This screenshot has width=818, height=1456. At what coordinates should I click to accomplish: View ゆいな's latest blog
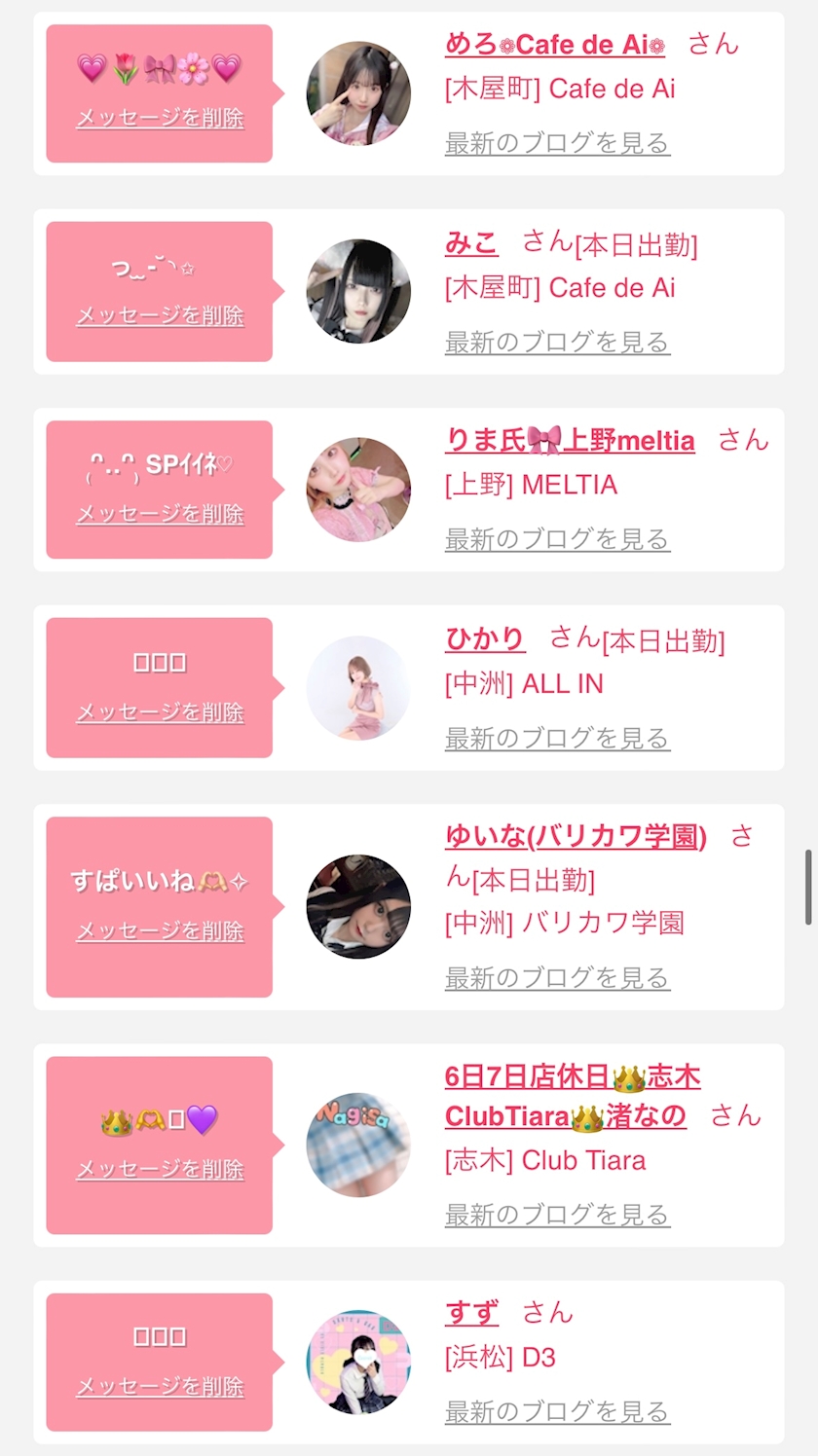pos(557,976)
